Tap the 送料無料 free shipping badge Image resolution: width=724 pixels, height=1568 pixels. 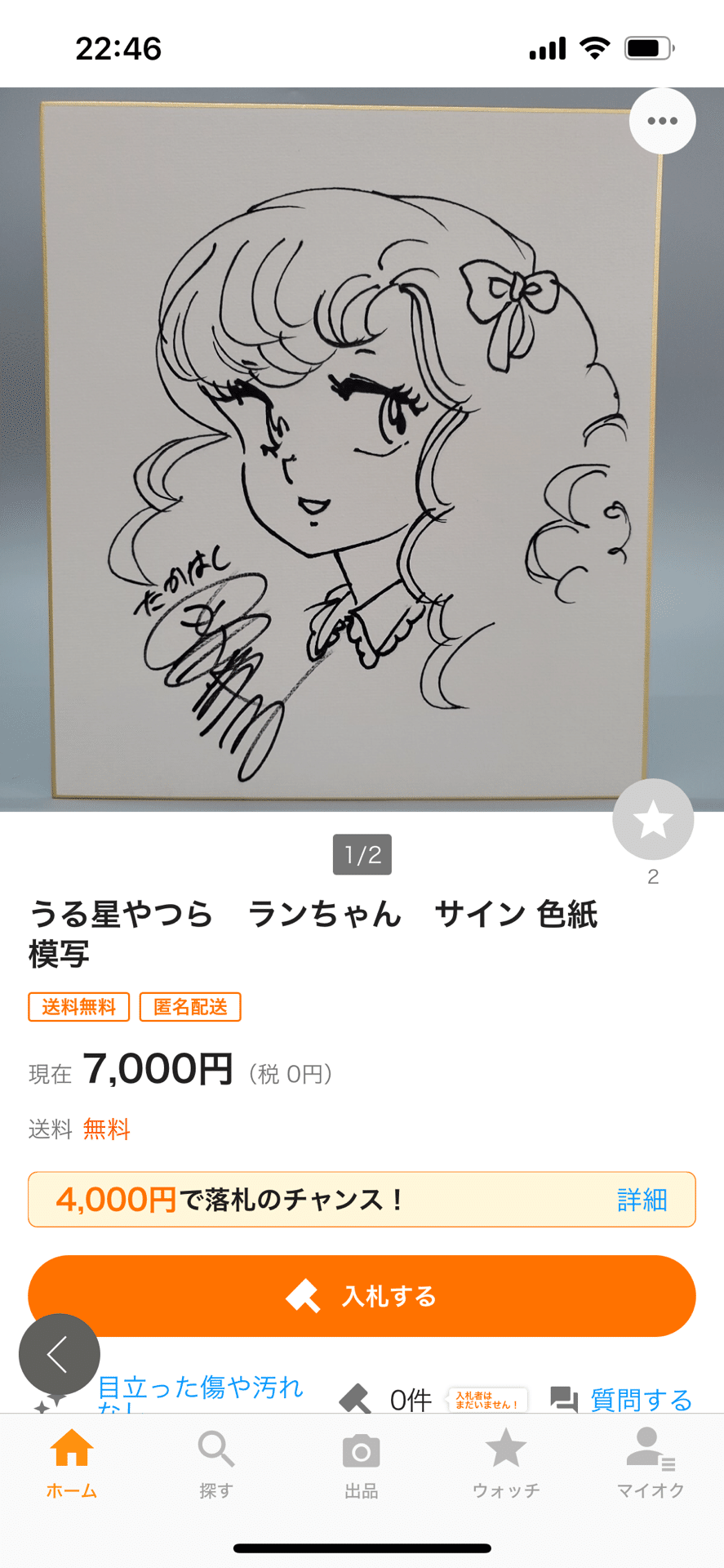click(78, 1007)
